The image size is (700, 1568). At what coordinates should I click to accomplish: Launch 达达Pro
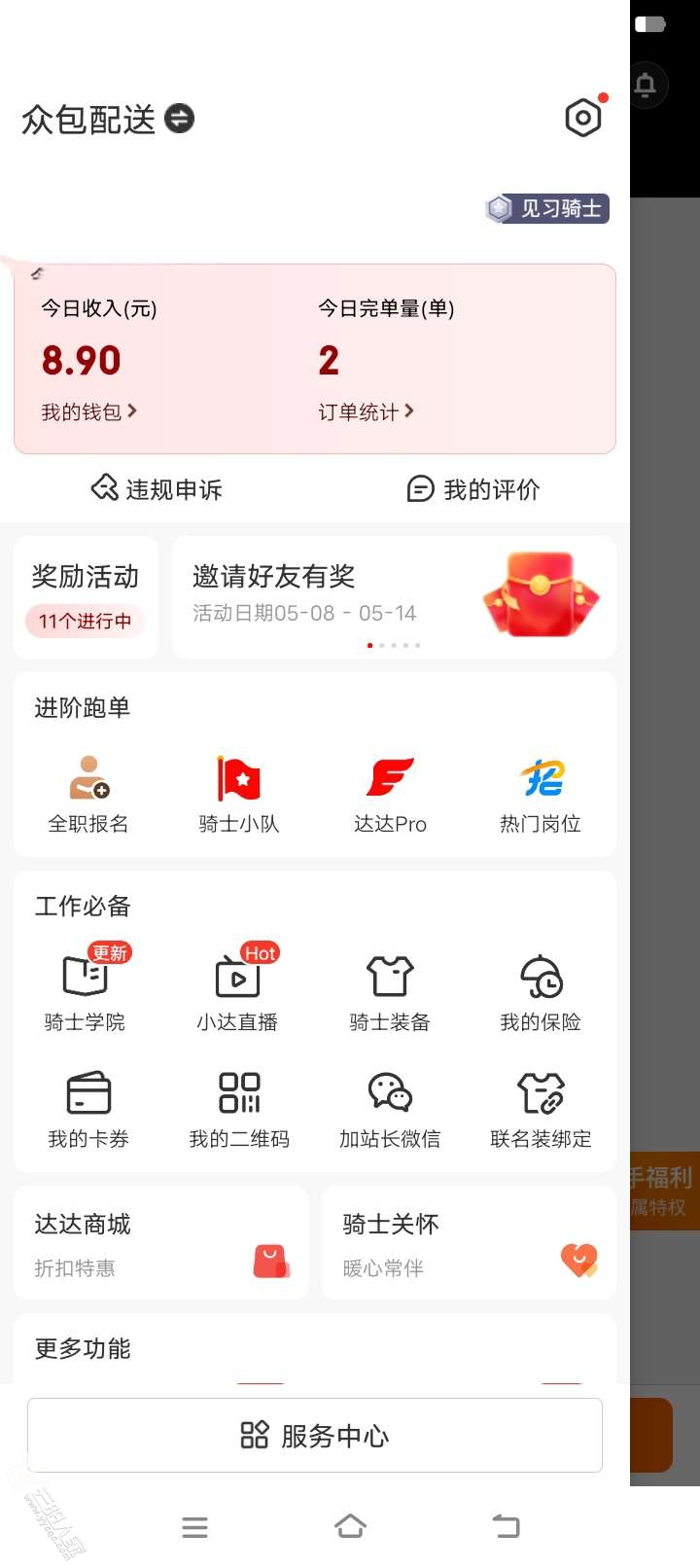390,795
